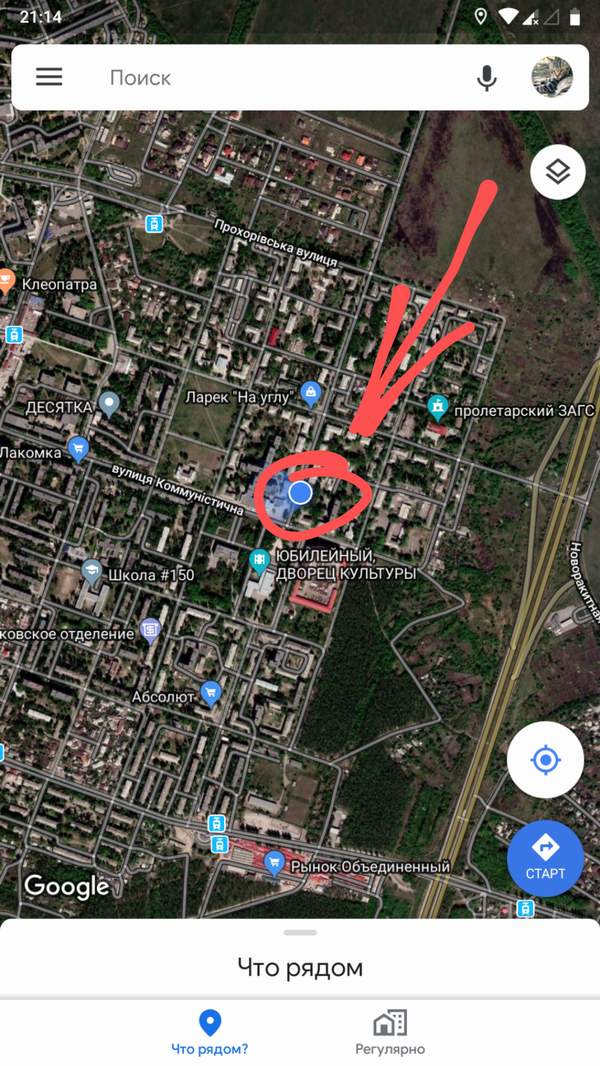Open the Ларек "На углу" marker
The image size is (600, 1066).
pyautogui.click(x=310, y=393)
